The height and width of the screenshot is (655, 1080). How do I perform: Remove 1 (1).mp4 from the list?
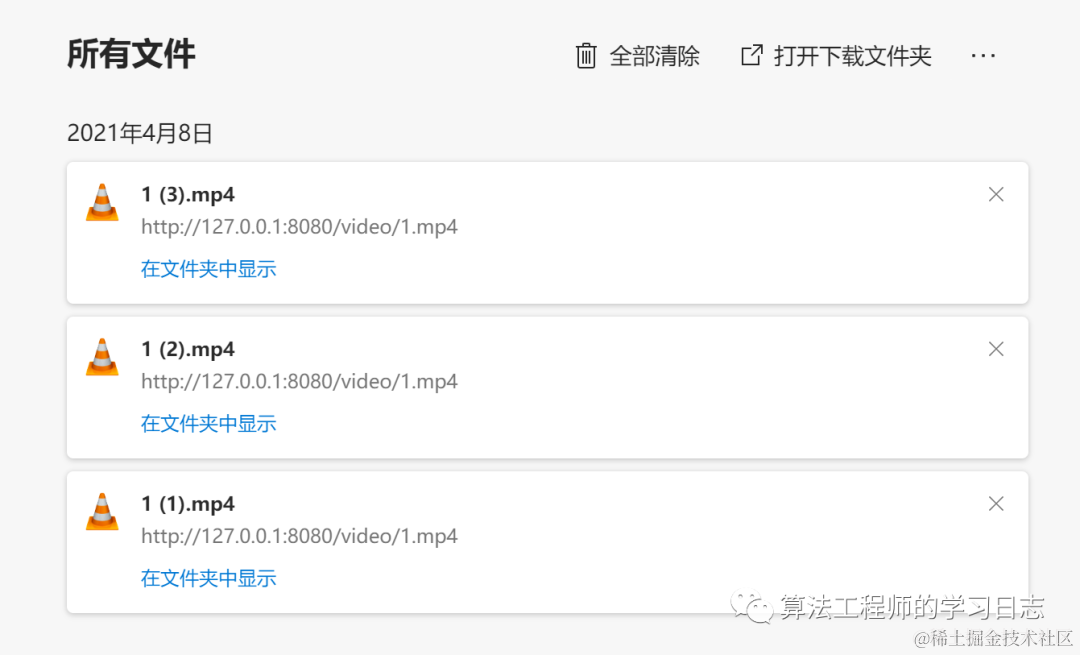[996, 504]
